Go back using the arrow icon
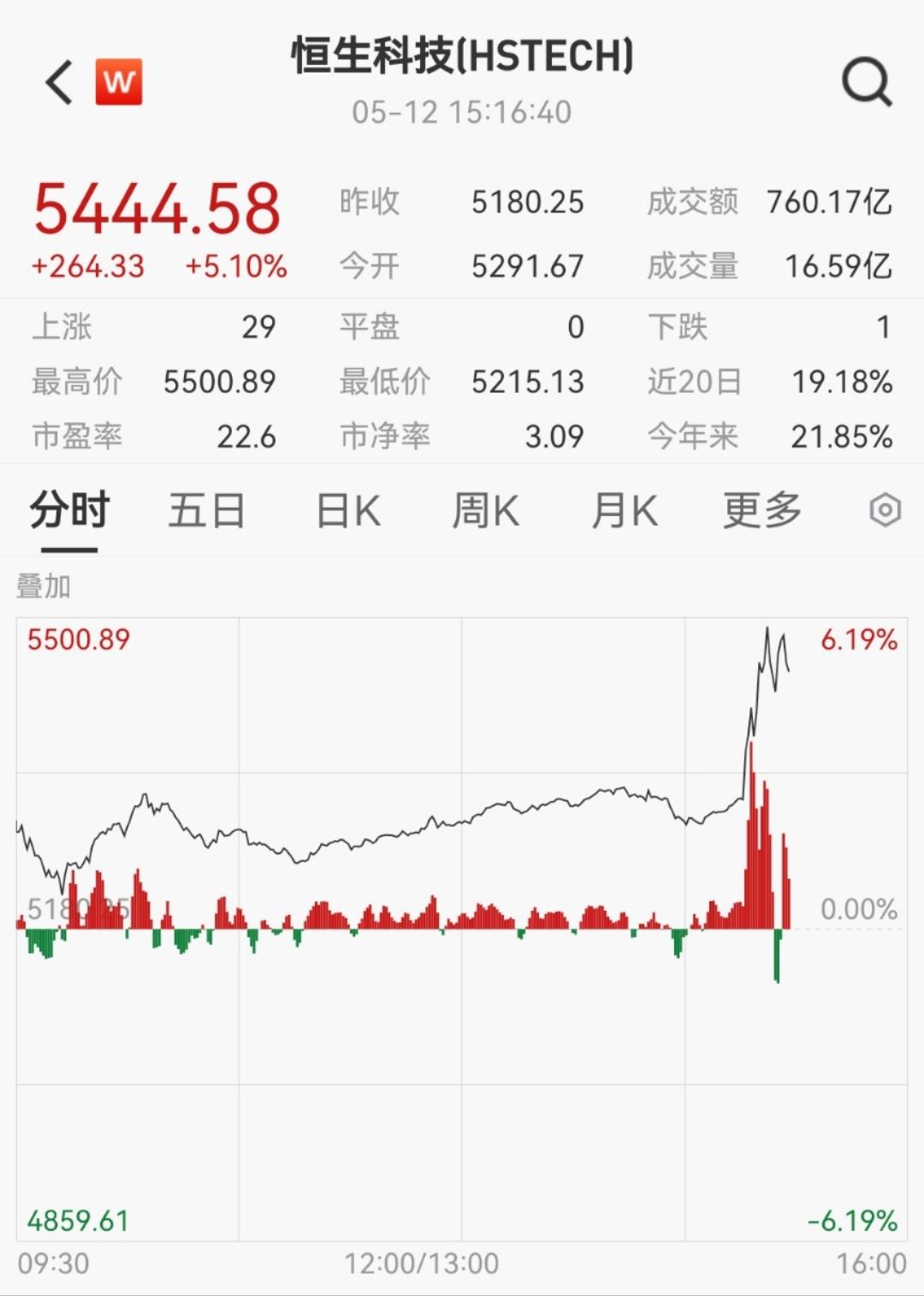 coord(59,83)
